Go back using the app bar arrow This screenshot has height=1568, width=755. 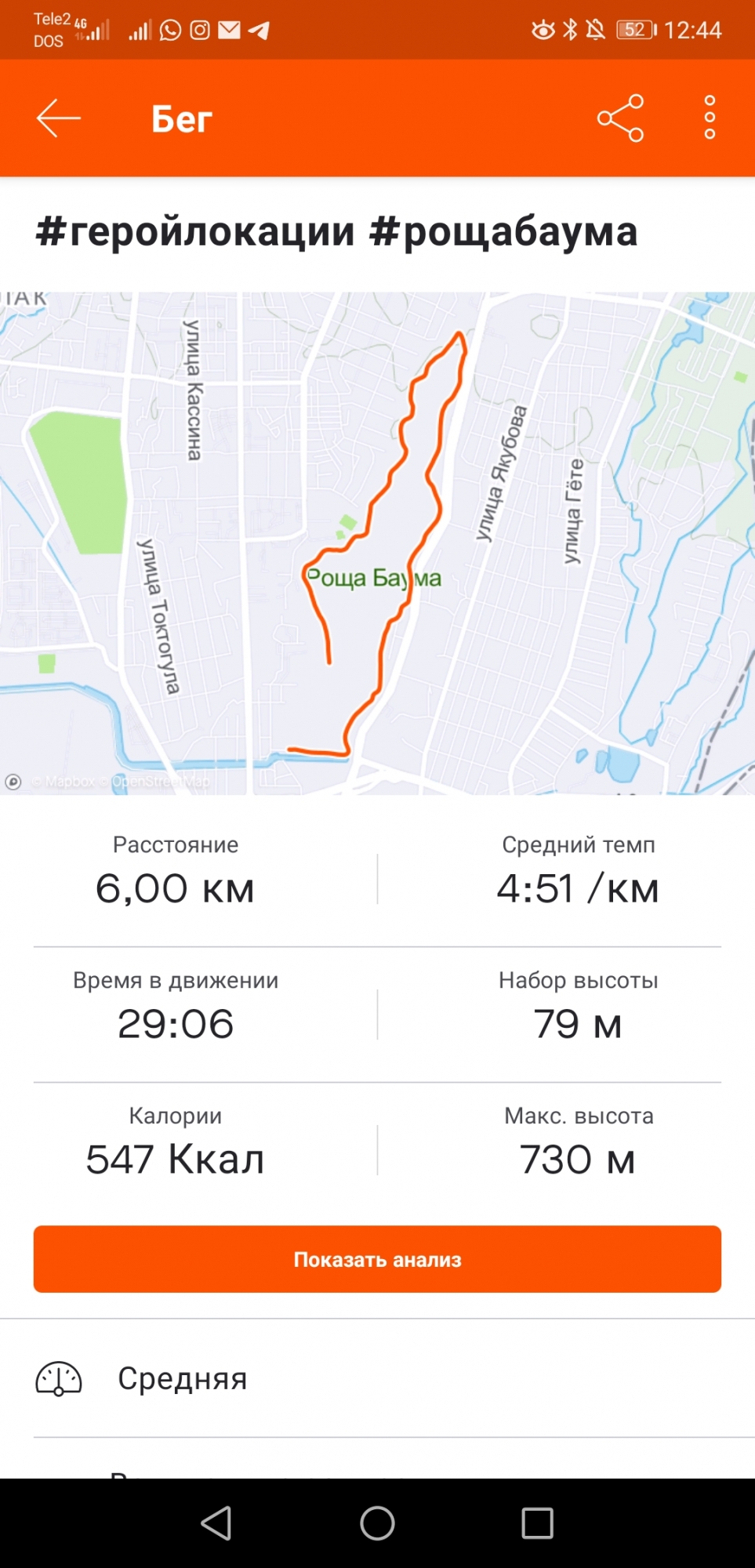point(59,118)
